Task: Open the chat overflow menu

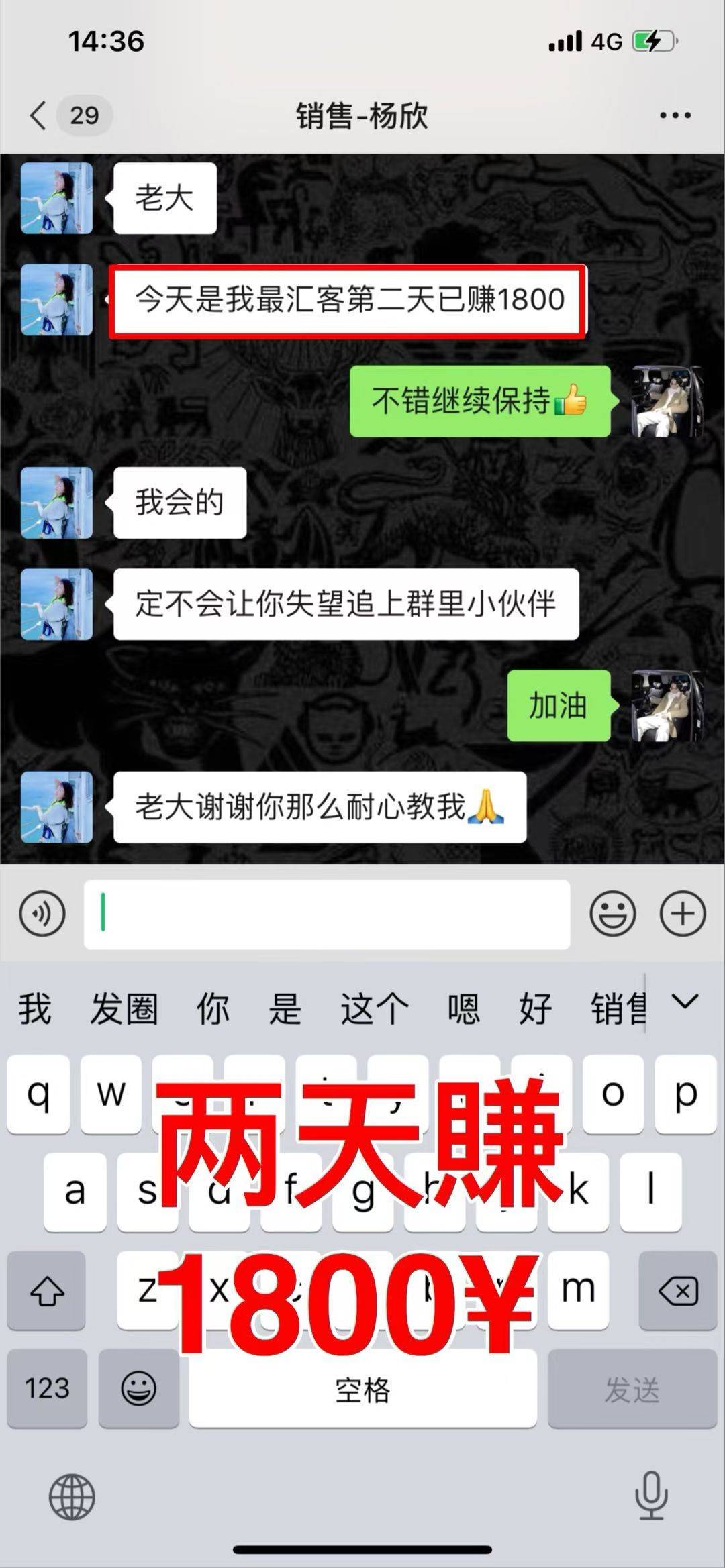Action: (675, 115)
